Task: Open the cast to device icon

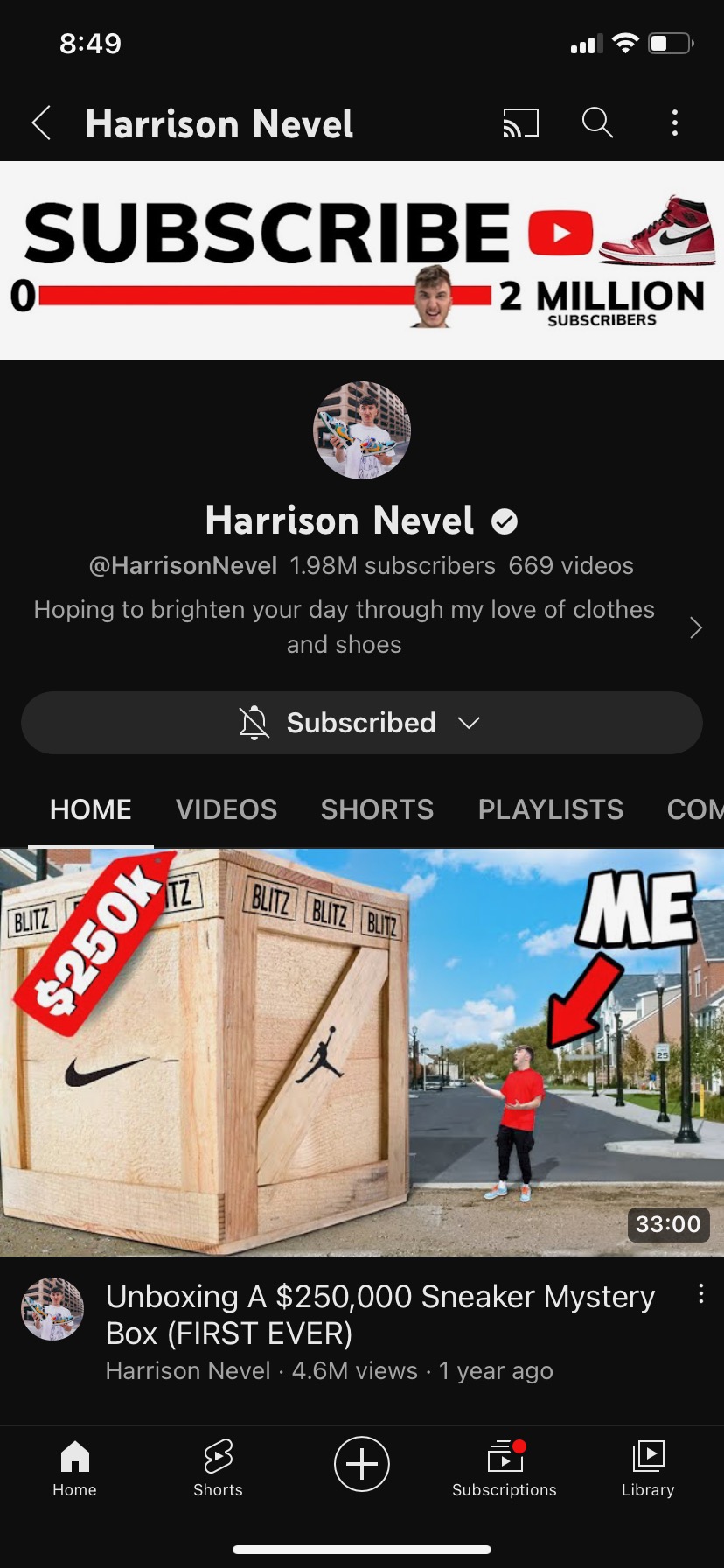Action: click(520, 123)
